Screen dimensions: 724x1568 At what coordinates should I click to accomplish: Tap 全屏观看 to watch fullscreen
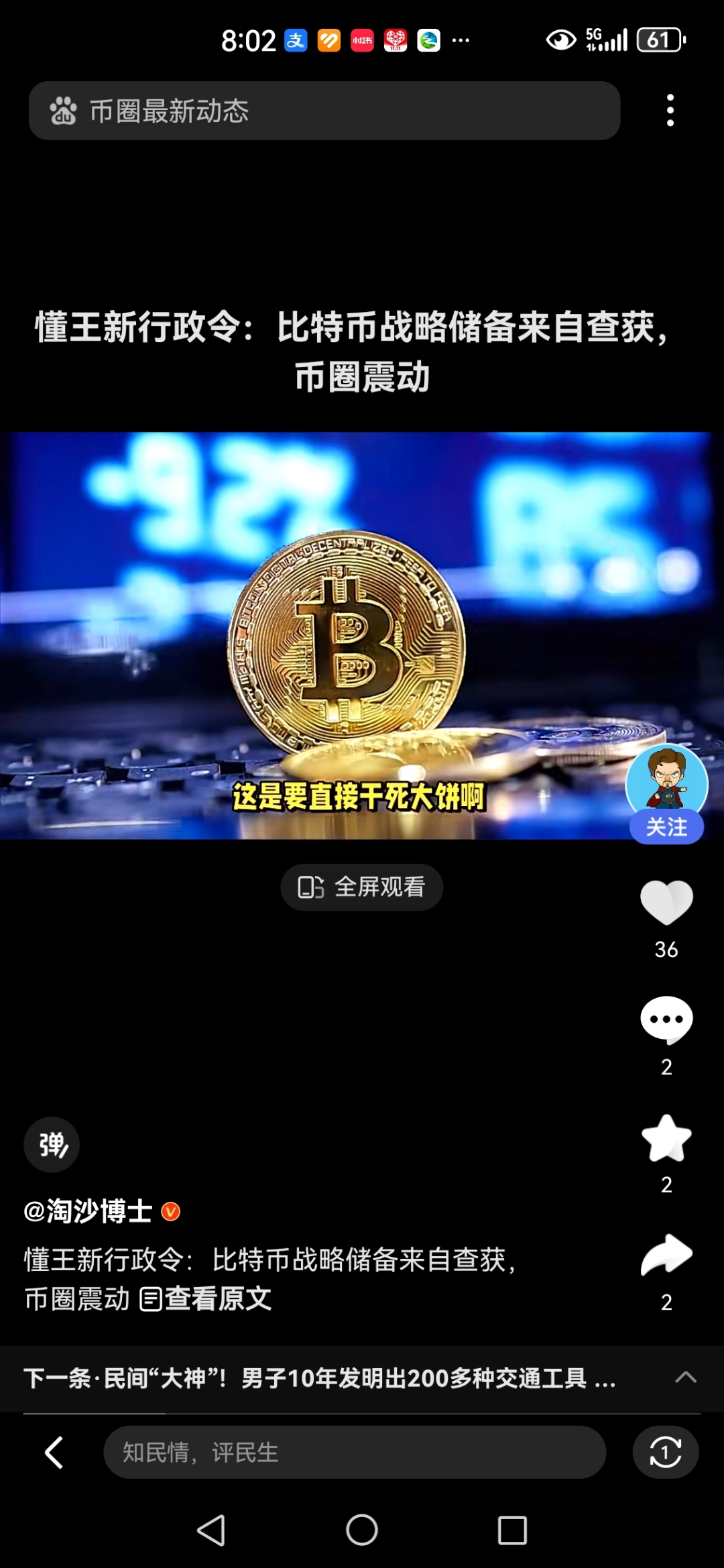pyautogui.click(x=361, y=887)
